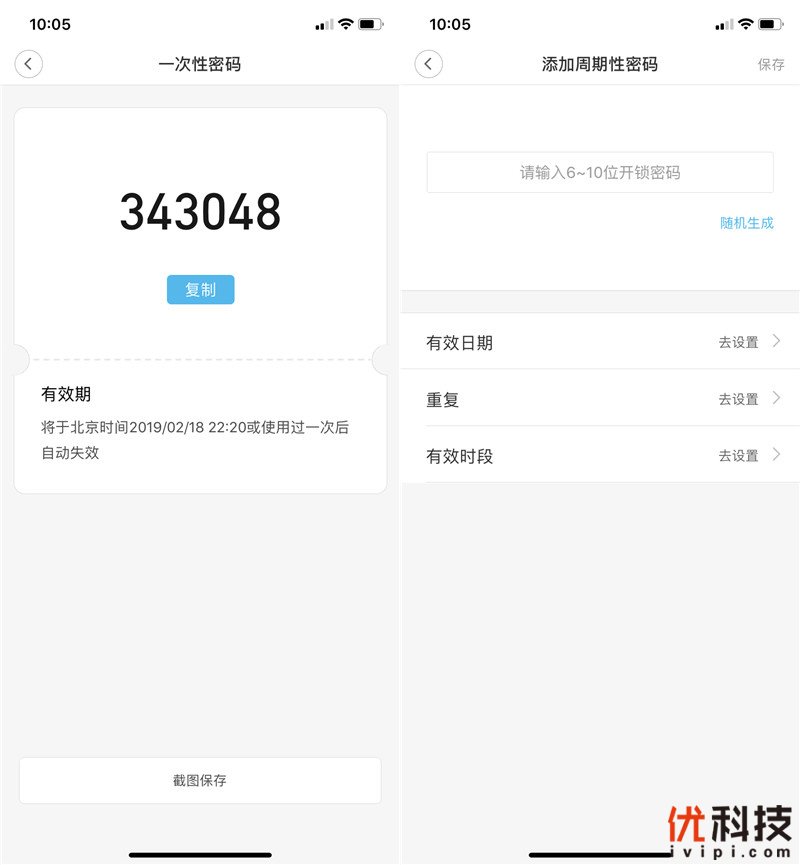Screen dimensions: 800x865
Task: Save the periodic password with 保存
Action: [x=771, y=64]
